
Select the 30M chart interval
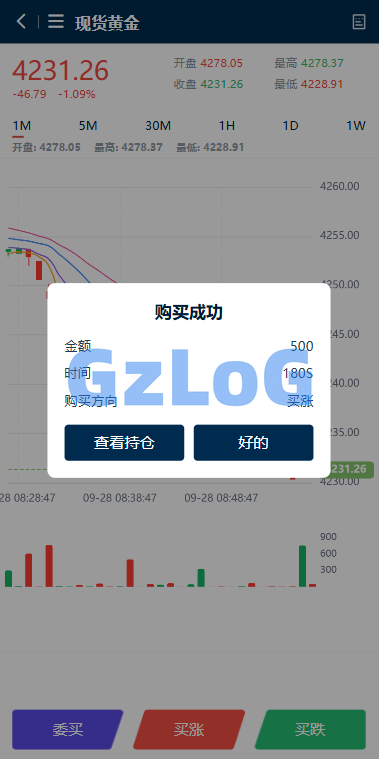click(158, 126)
